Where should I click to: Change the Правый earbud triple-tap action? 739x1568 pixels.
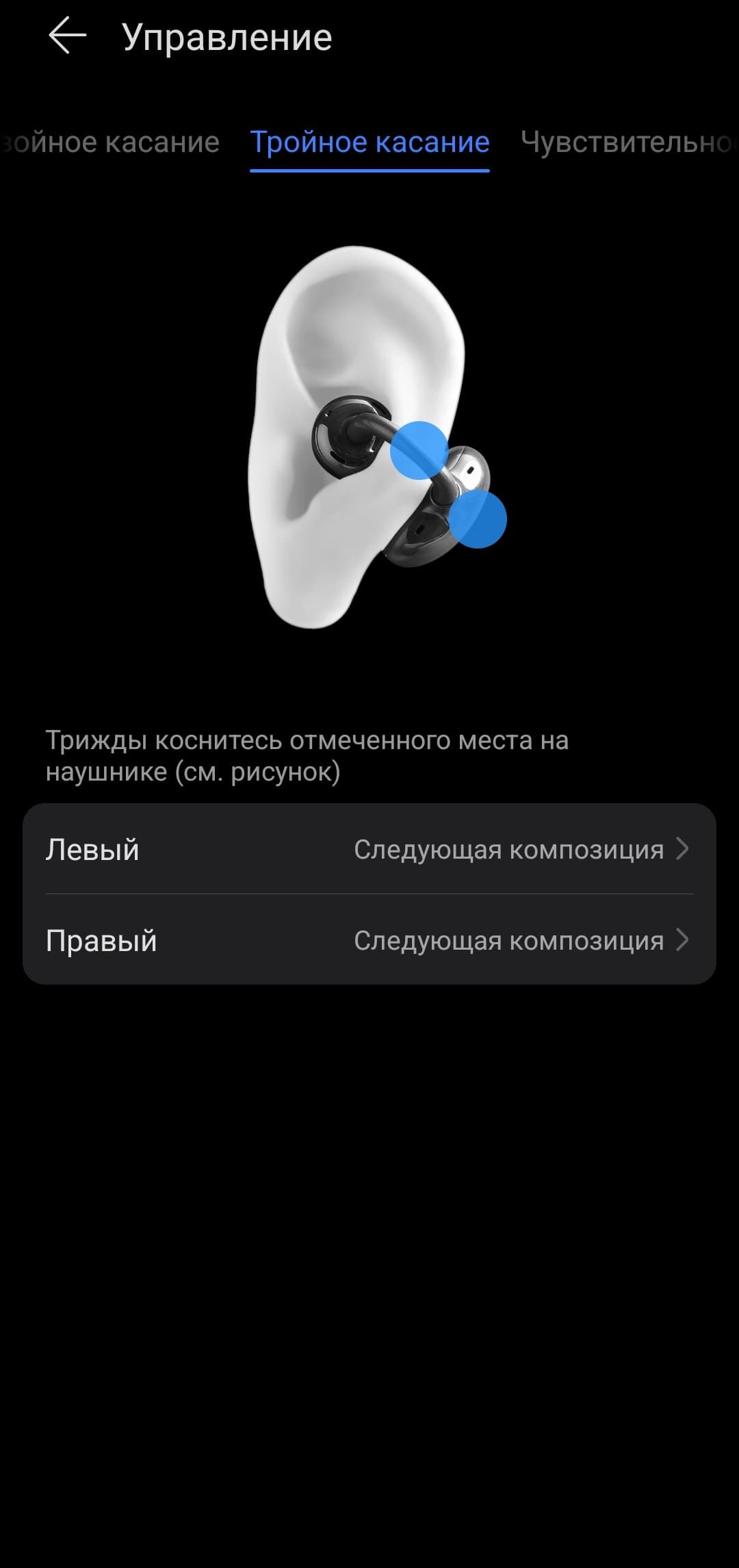tap(369, 940)
